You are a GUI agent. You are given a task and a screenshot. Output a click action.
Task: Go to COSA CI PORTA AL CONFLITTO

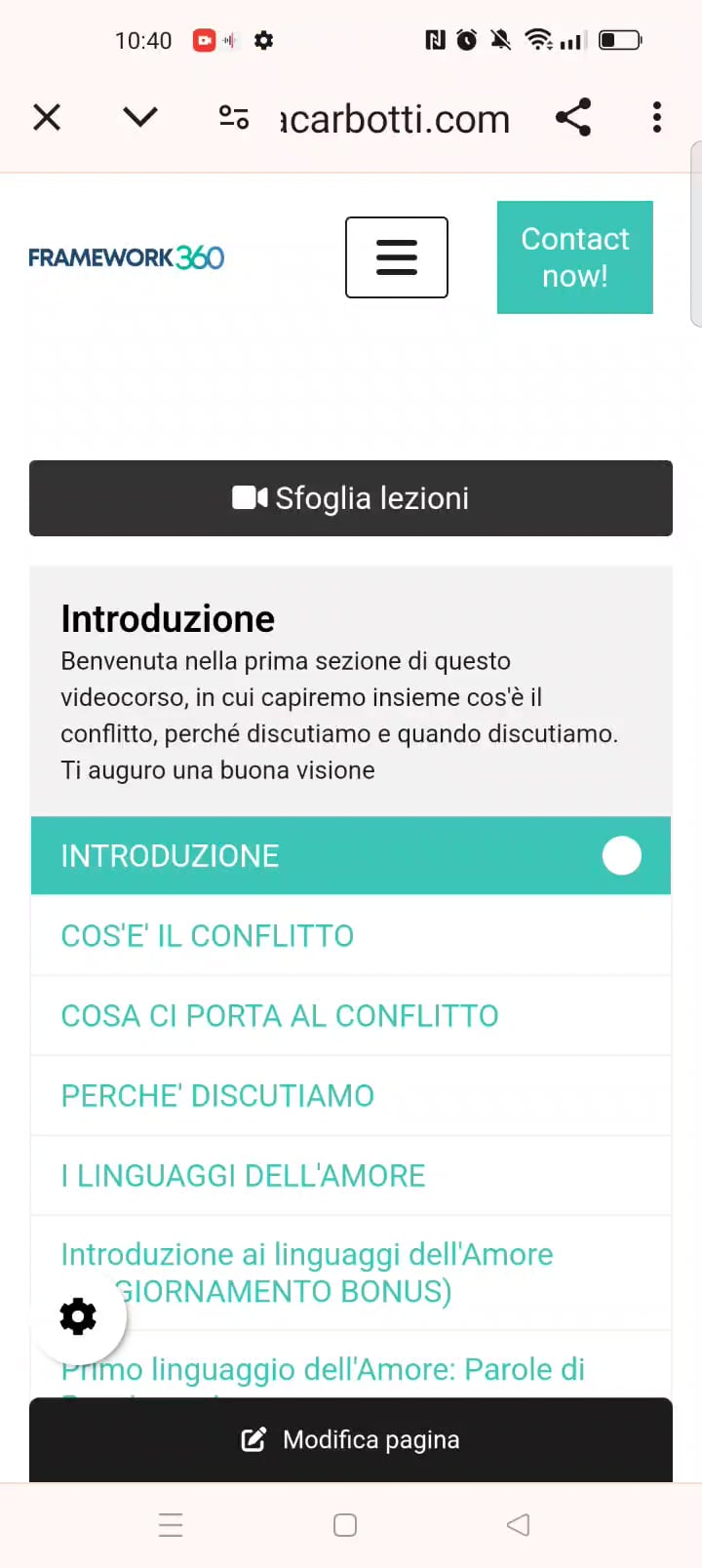click(280, 1015)
